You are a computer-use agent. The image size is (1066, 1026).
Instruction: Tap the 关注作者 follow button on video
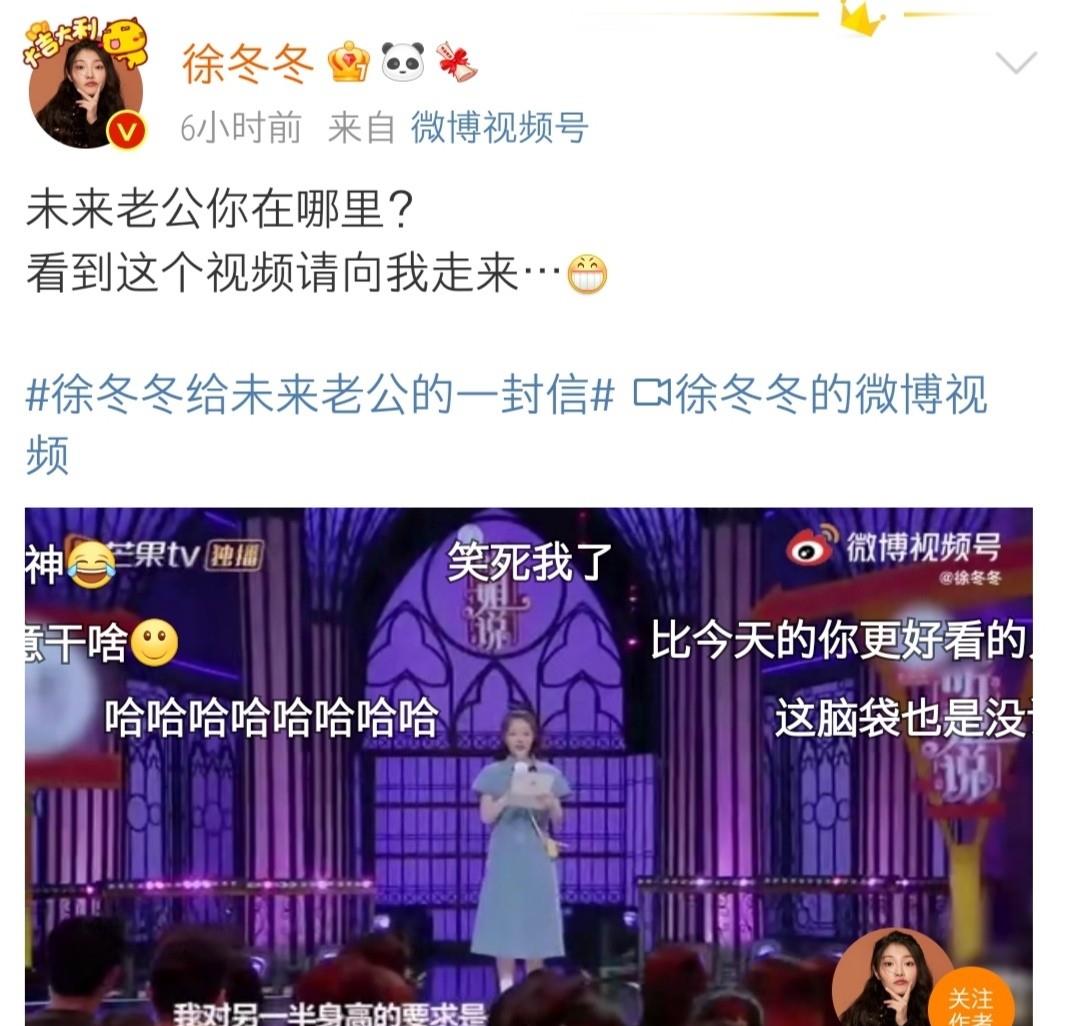970,1003
